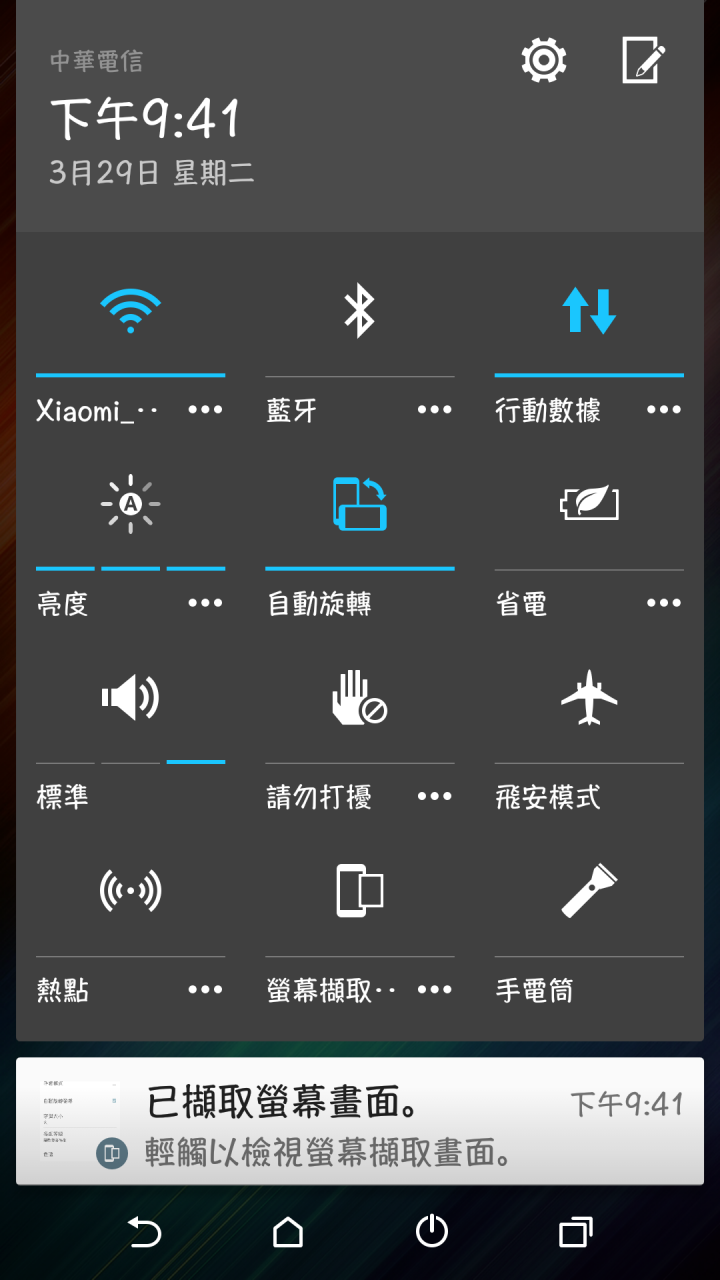
Task: Open more options for Xiaomi Wi-Fi
Action: [205, 410]
